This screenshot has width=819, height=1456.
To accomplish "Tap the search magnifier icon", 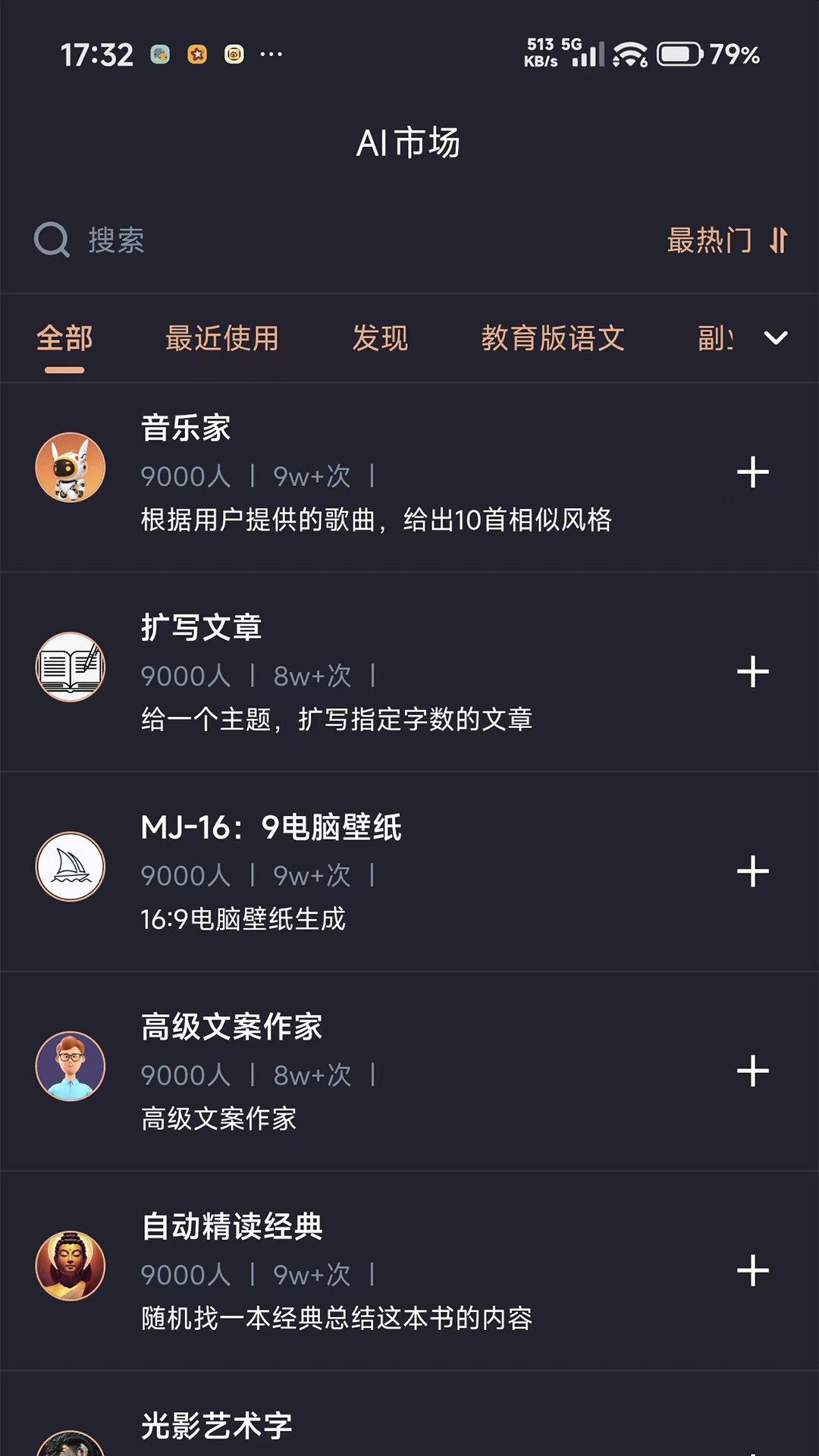I will pos(50,241).
